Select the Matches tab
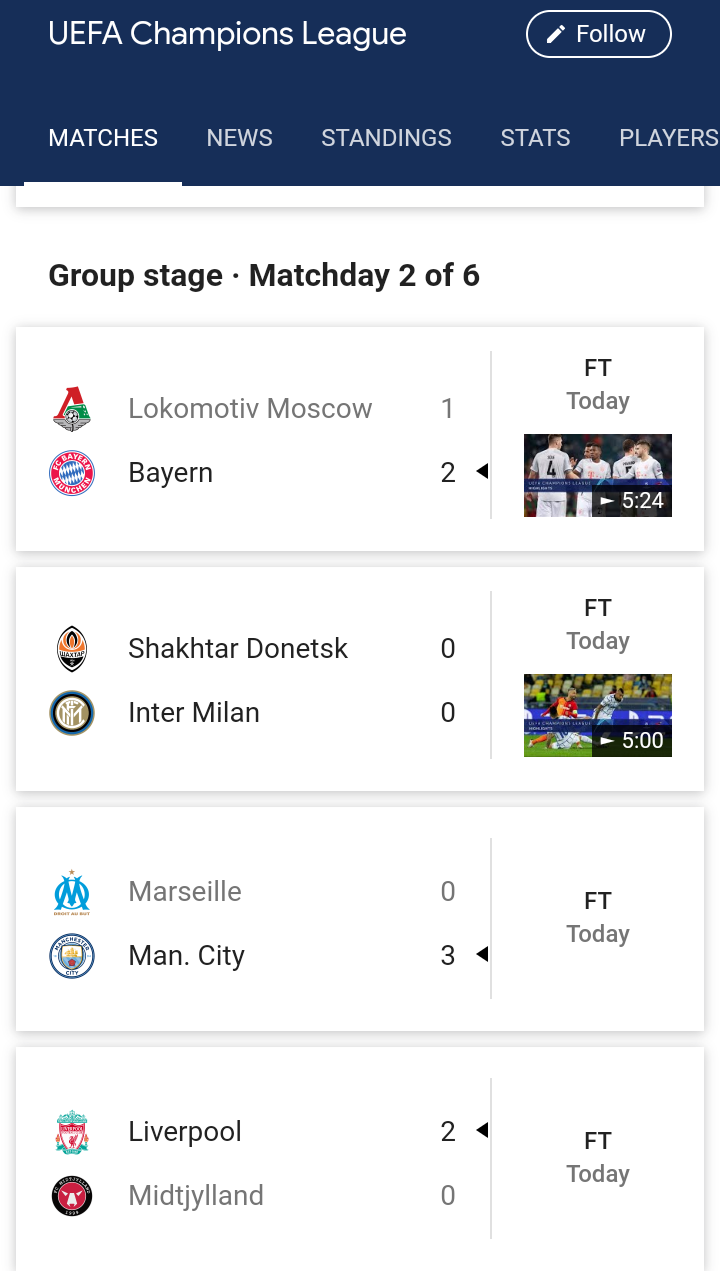This screenshot has height=1271, width=720. 103,138
